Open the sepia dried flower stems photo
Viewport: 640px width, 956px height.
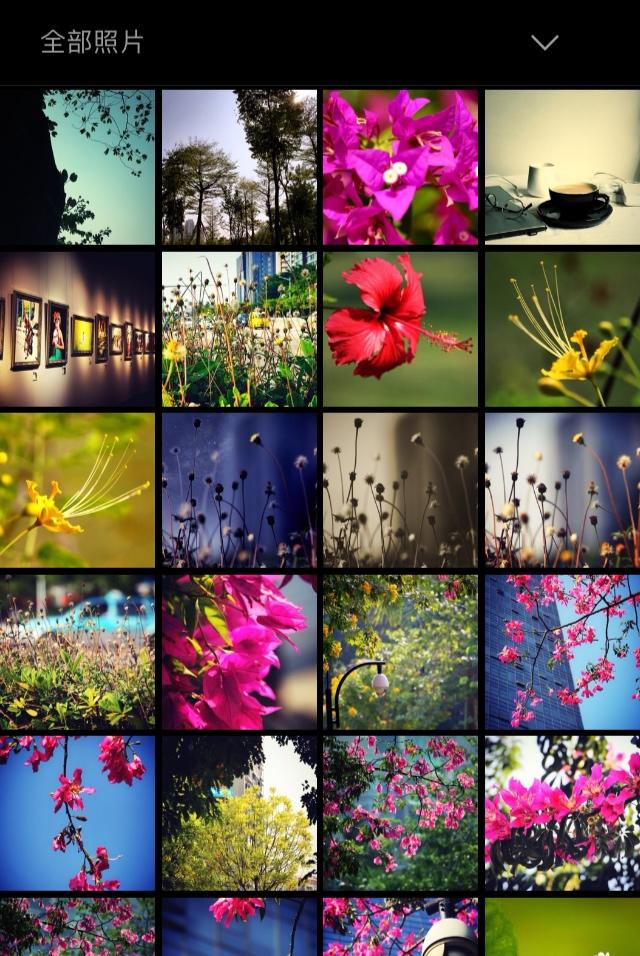coord(400,490)
